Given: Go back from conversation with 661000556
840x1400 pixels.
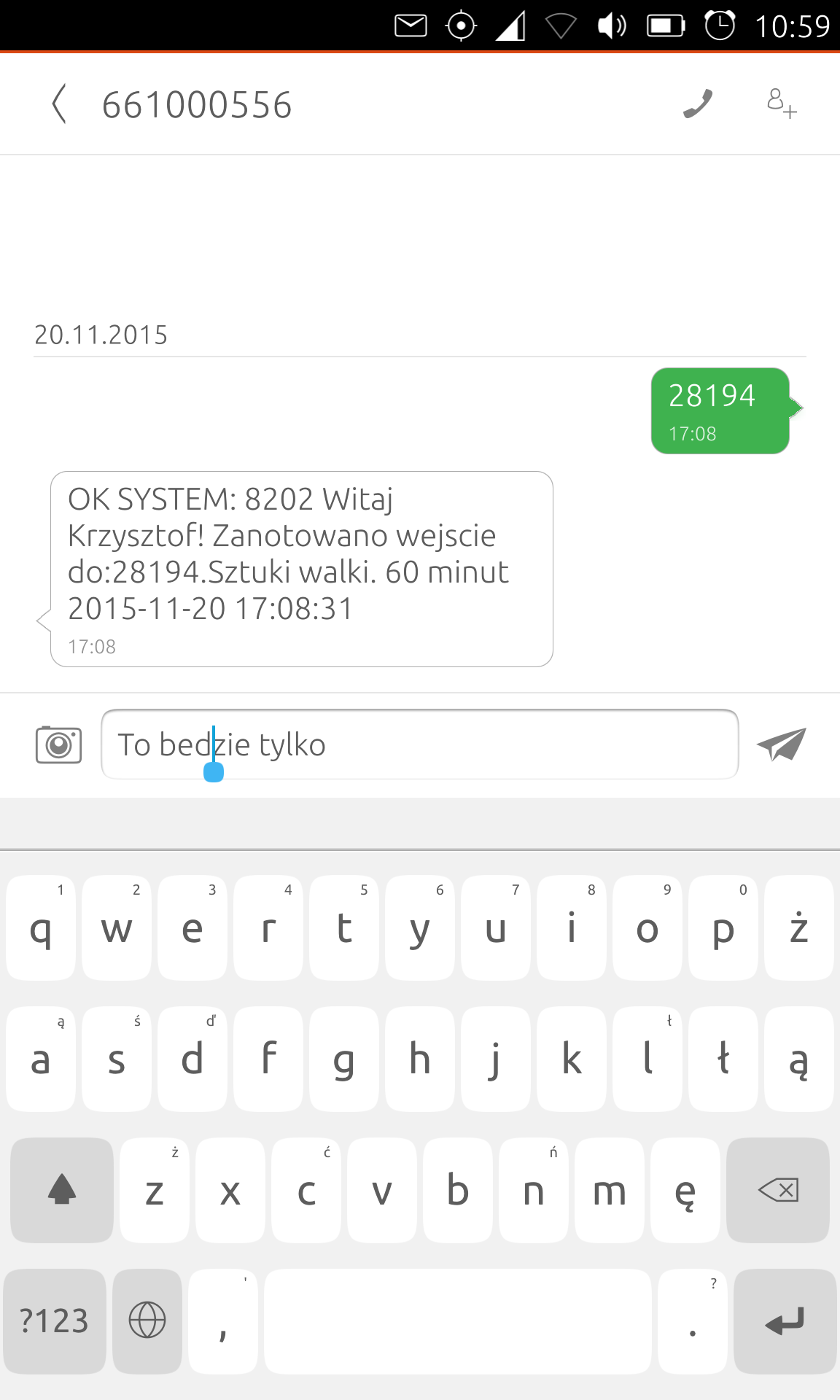Looking at the screenshot, I should pyautogui.click(x=60, y=104).
